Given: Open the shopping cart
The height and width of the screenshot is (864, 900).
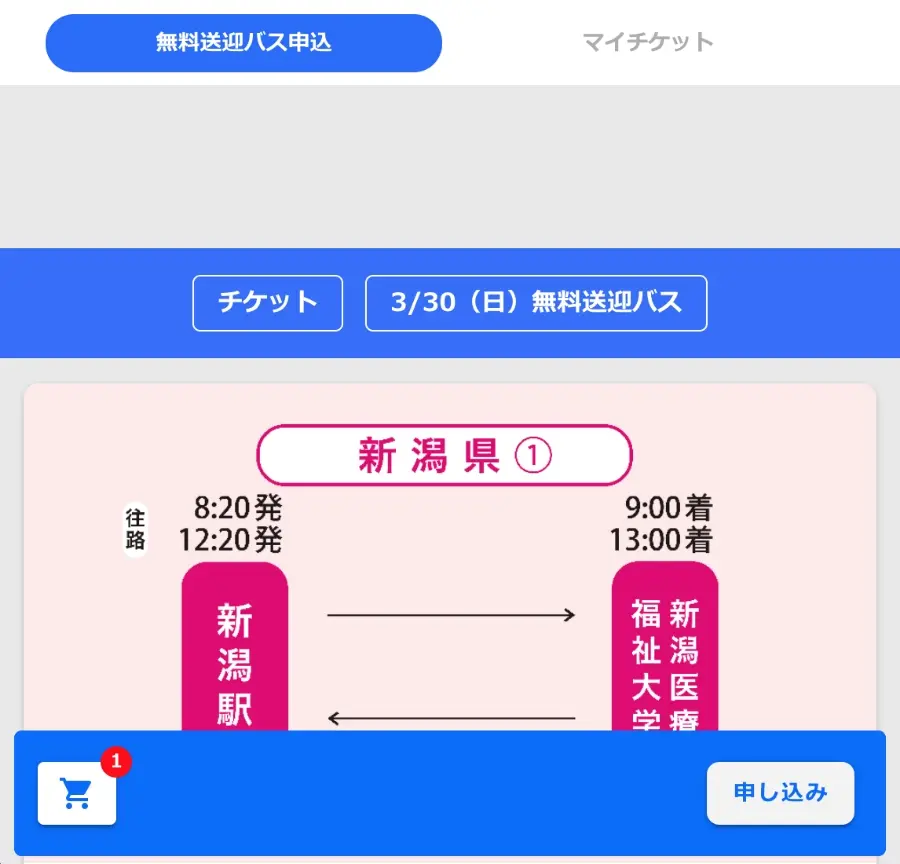Looking at the screenshot, I should (x=77, y=793).
